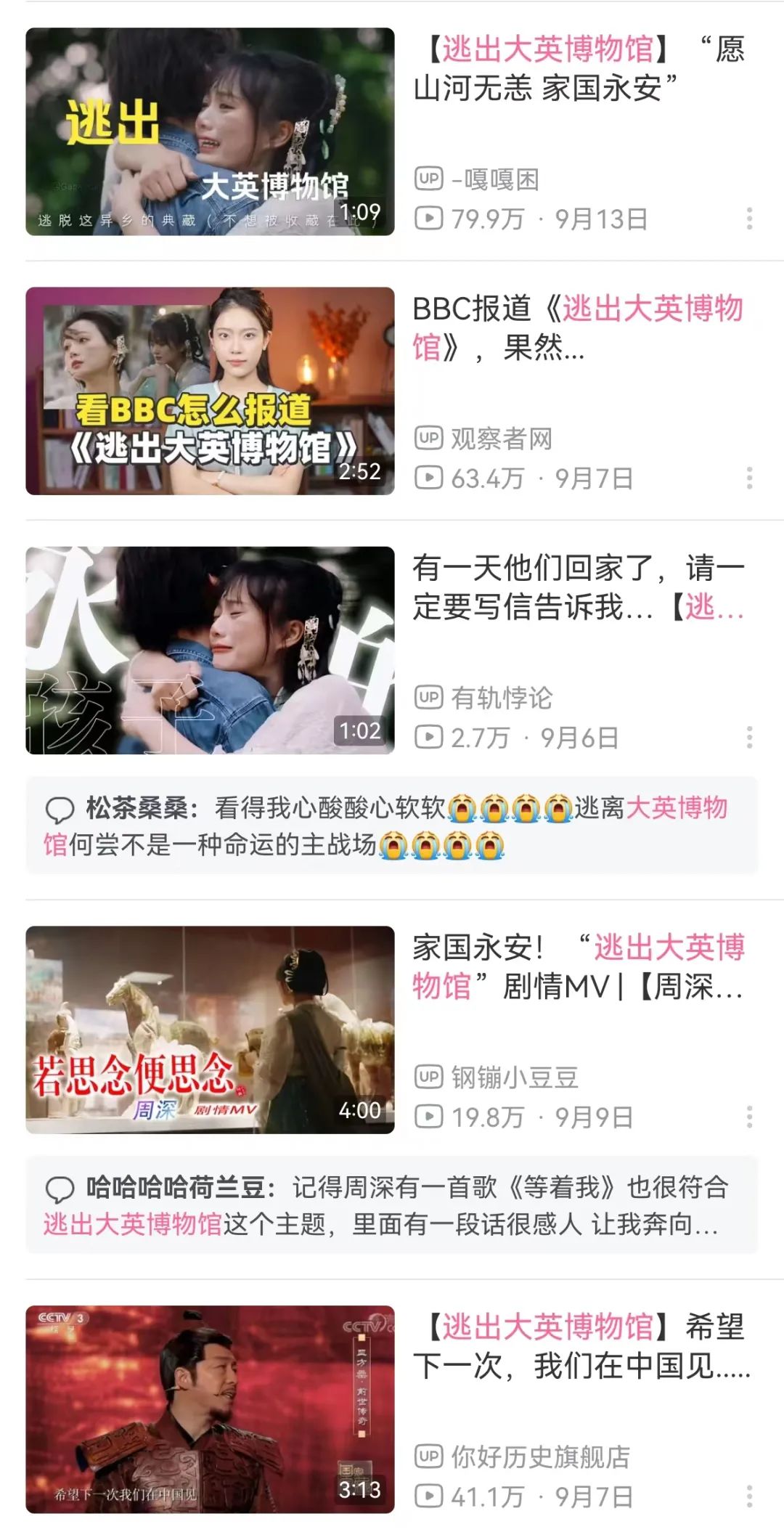Show the overflow menu for 有轨悖论's video
The image size is (784, 1532).
pos(748,738)
